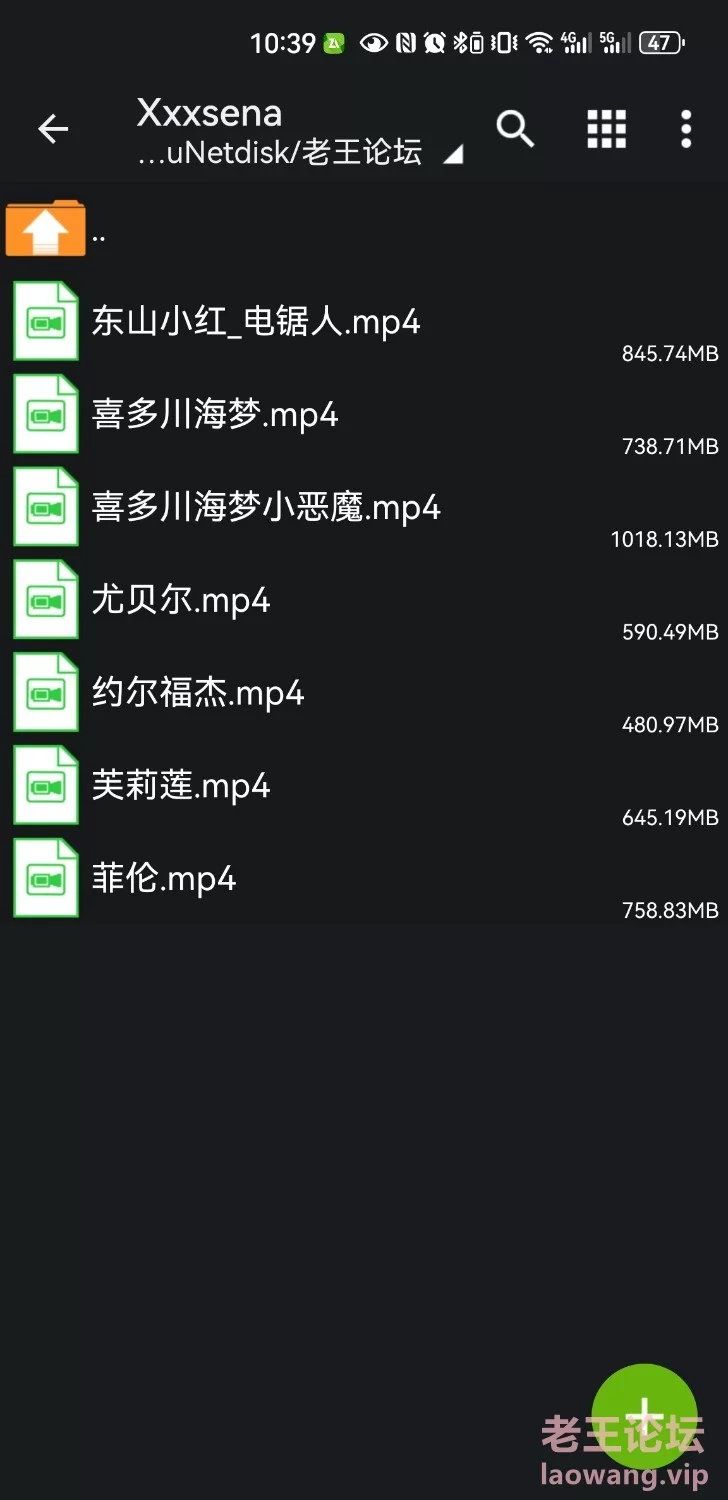Open the 喜多川海梦.mp4 file

[215, 415]
